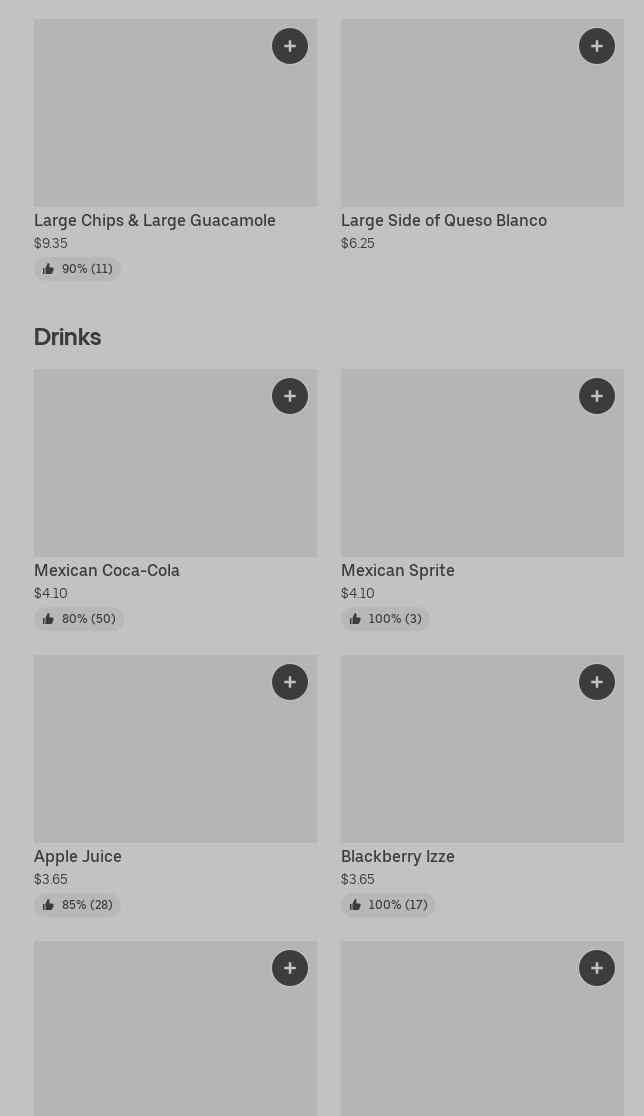644x1116 pixels.
Task: Open the Large Chips & Large Guacamole item
Action: 154,221
